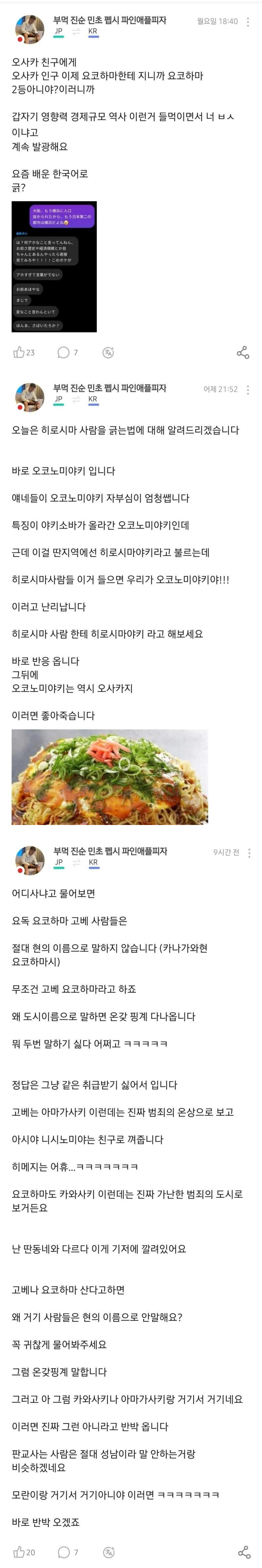Open overflow menu on the 어제 21:52 post

(x=248, y=390)
